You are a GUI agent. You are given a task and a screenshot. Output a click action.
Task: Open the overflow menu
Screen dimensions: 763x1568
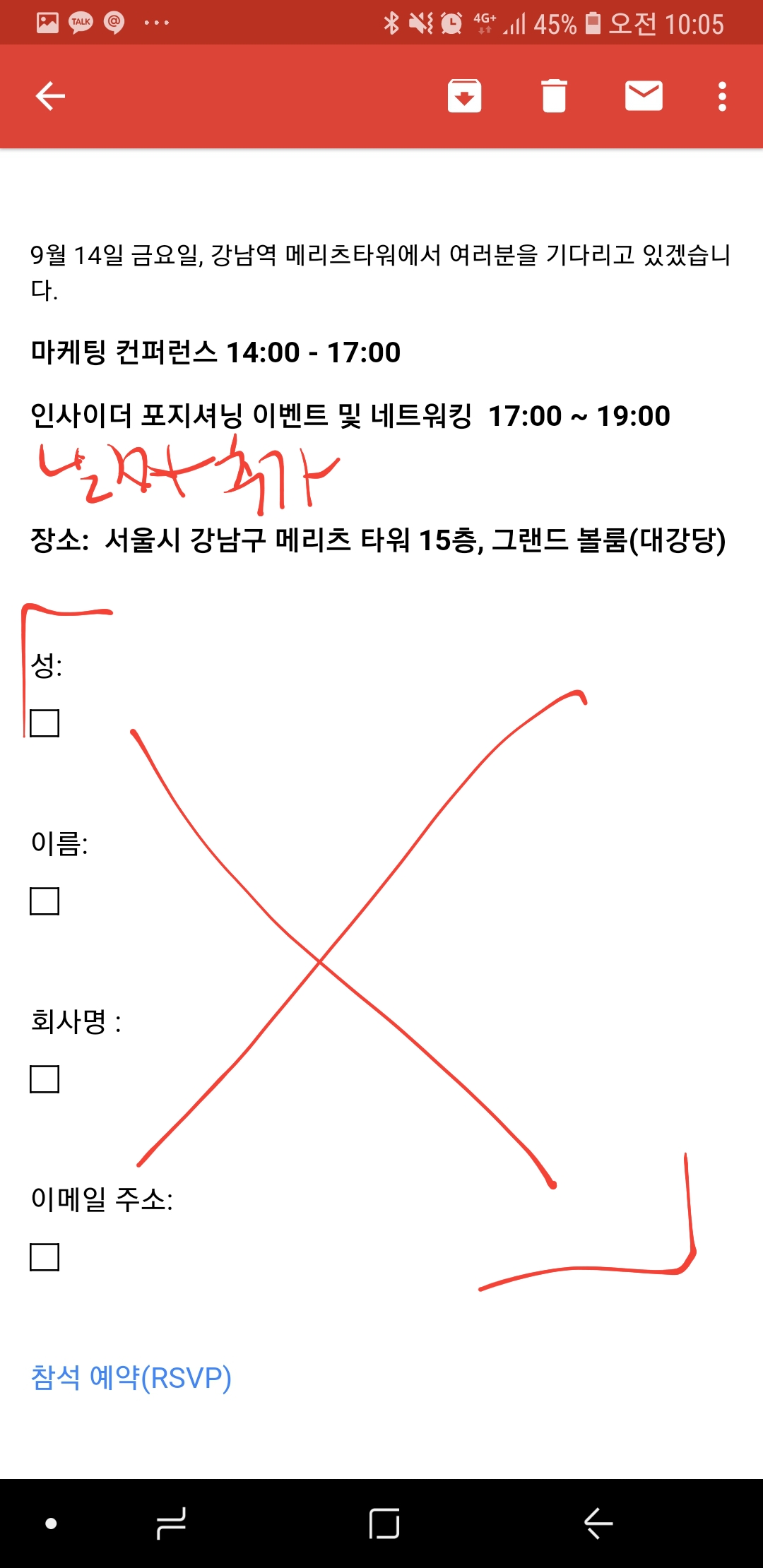tap(721, 96)
